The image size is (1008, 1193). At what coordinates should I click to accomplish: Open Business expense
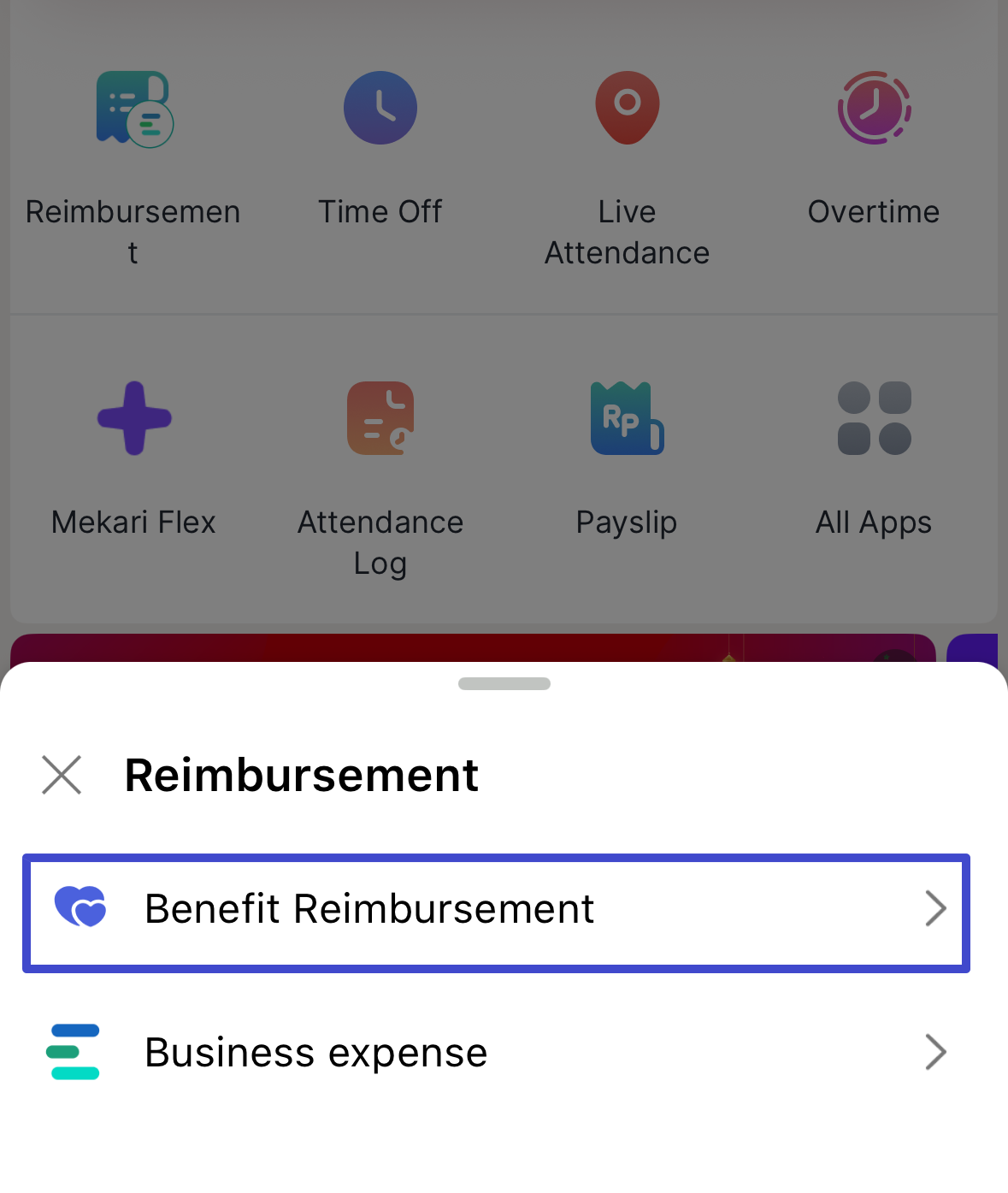[496, 1053]
